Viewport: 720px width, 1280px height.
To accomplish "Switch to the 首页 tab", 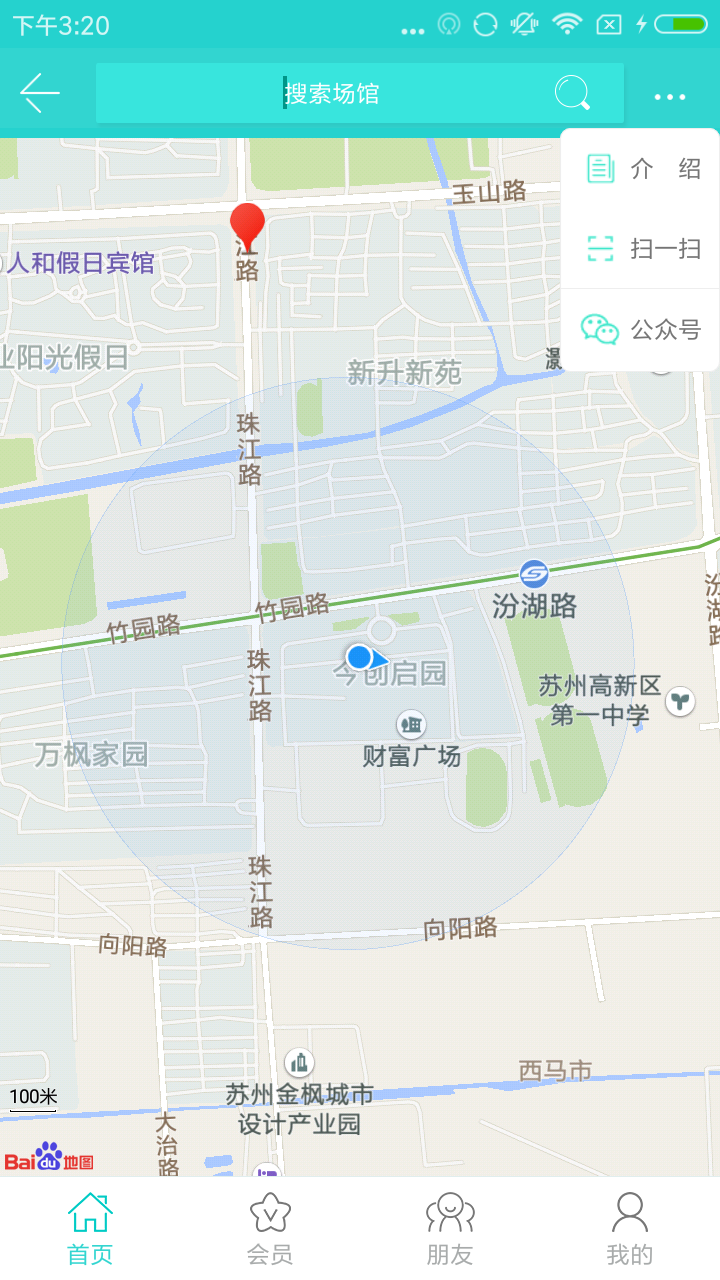I will click(x=90, y=1228).
